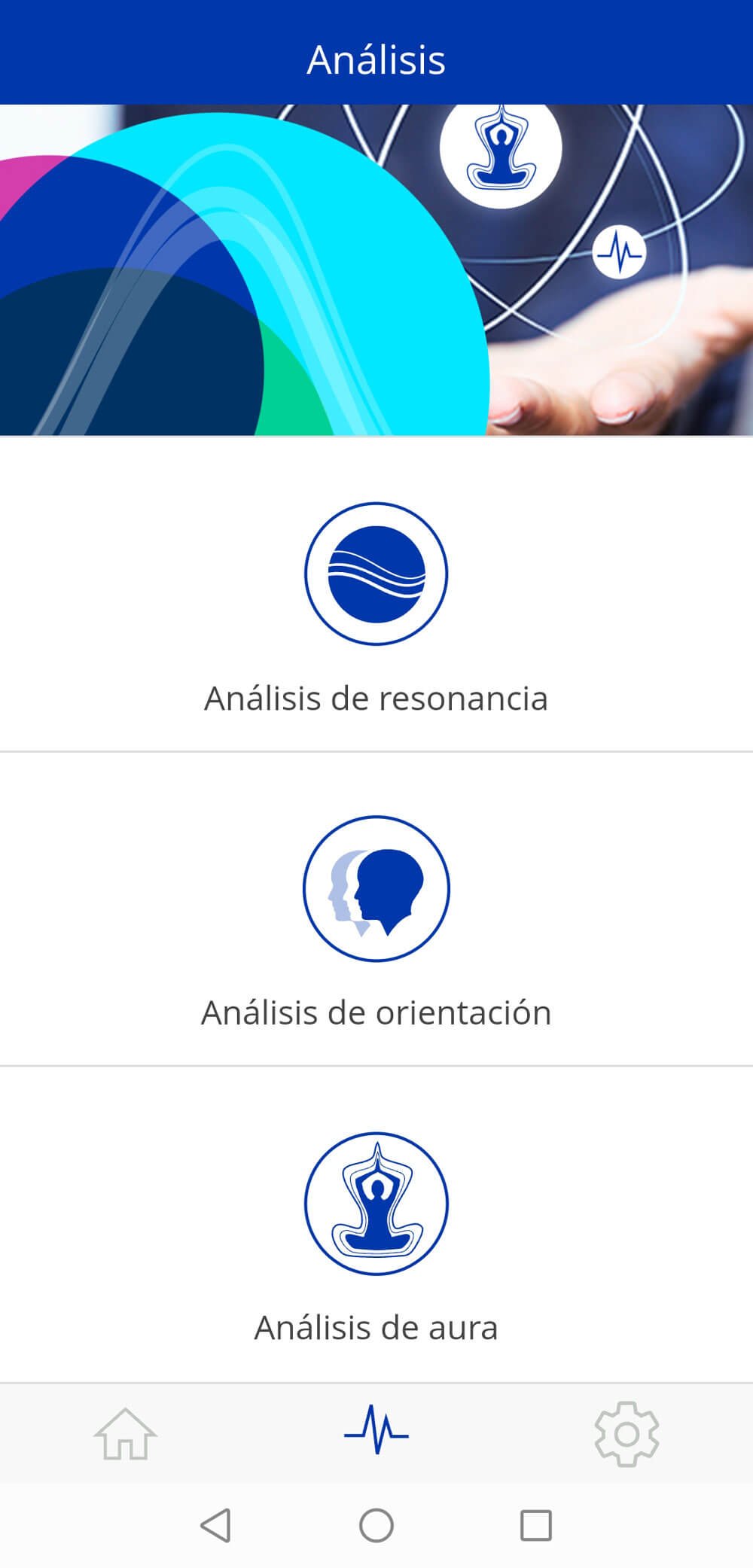Open Análisis de resonancia

click(376, 602)
